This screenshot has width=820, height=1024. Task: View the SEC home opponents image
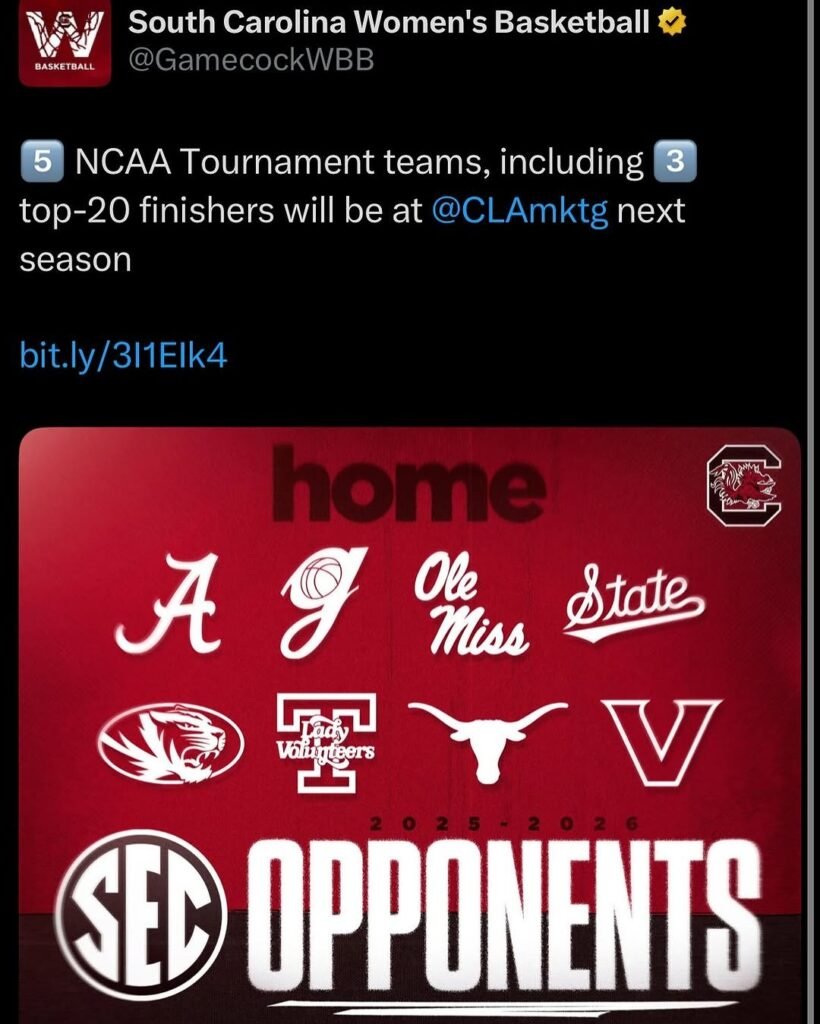tap(410, 720)
